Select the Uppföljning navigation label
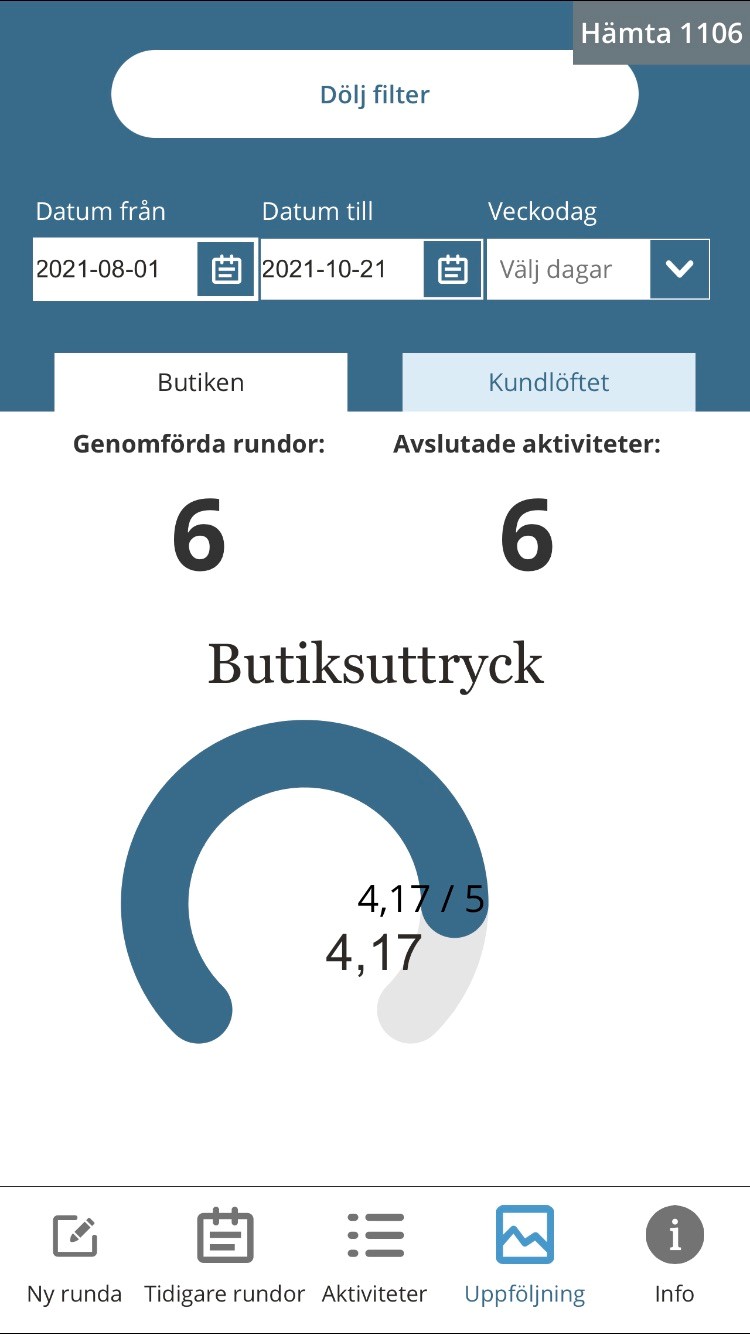 (x=525, y=1293)
